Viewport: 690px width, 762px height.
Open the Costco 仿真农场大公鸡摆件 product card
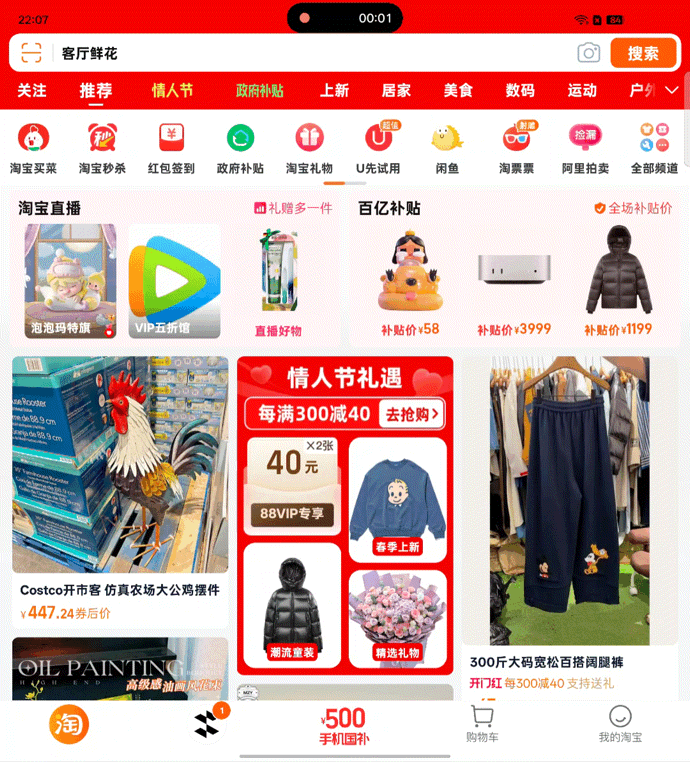[x=120, y=490]
